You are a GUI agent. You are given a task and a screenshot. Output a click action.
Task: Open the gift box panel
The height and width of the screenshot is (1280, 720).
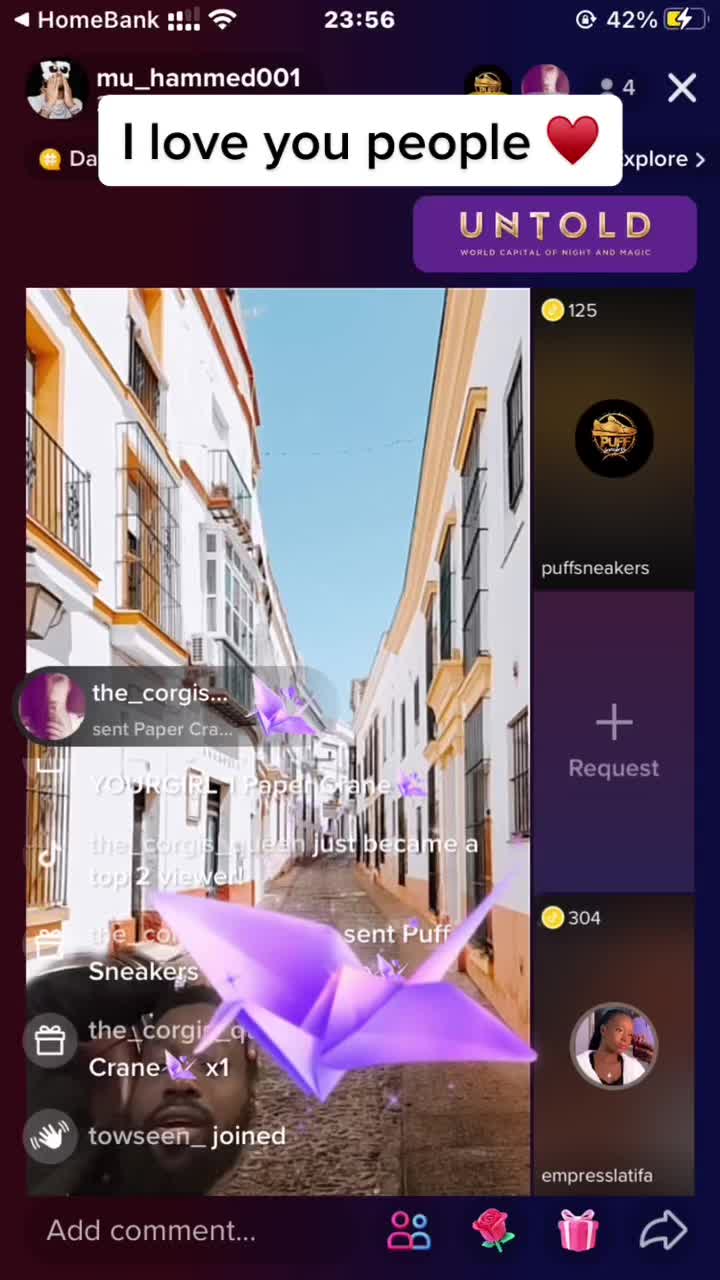click(x=578, y=1230)
